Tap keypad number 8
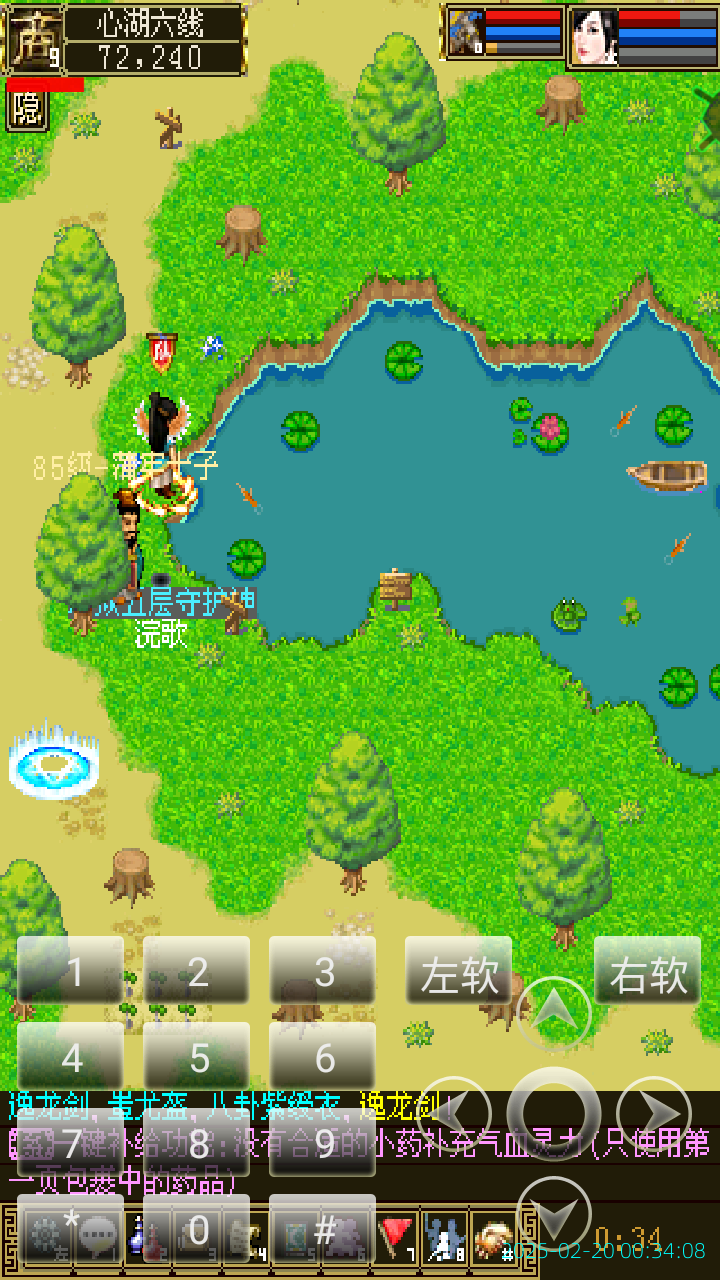Image resolution: width=720 pixels, height=1280 pixels. tap(197, 1142)
